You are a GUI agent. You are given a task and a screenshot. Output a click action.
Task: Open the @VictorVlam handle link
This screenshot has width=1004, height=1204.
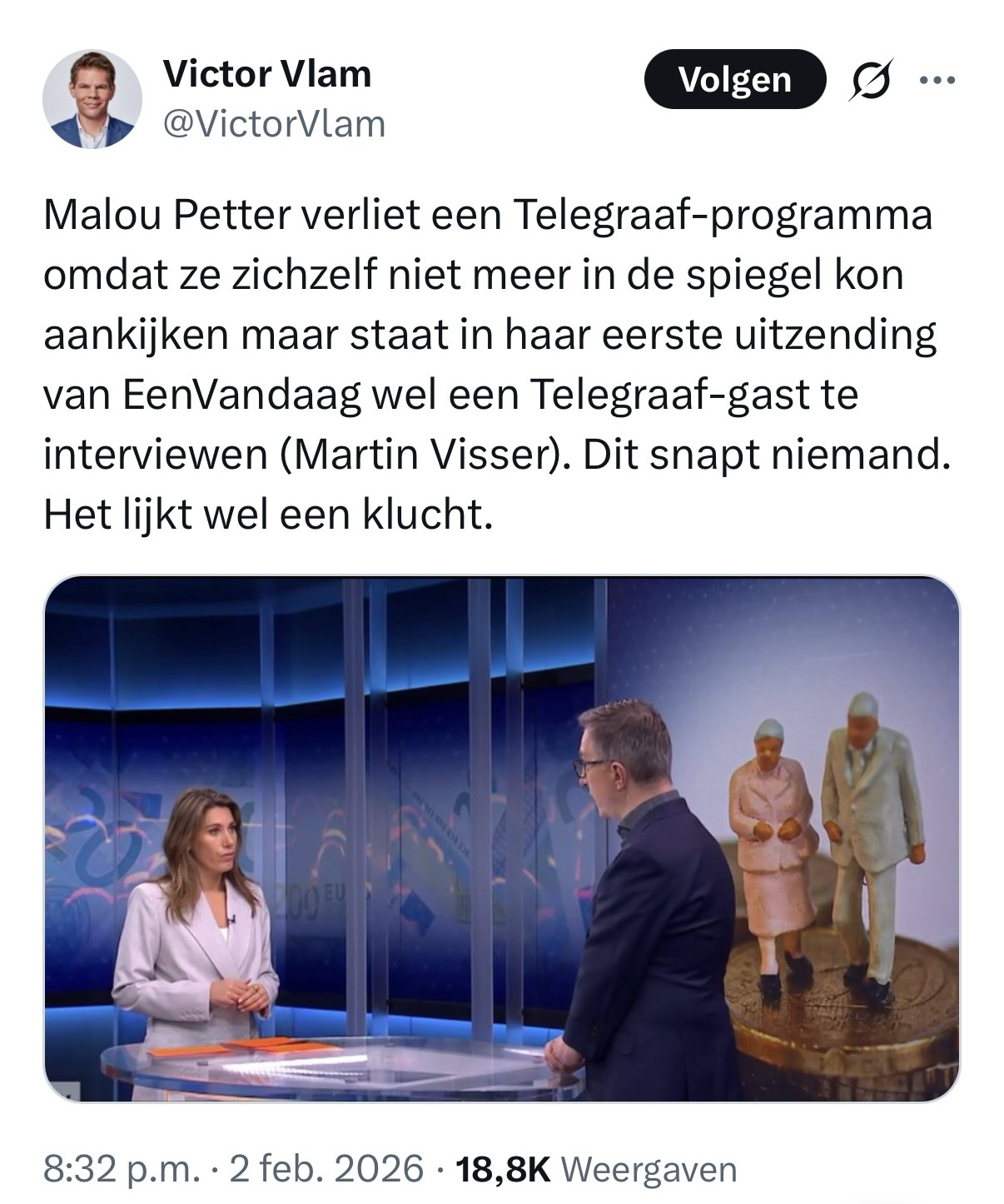point(275,124)
